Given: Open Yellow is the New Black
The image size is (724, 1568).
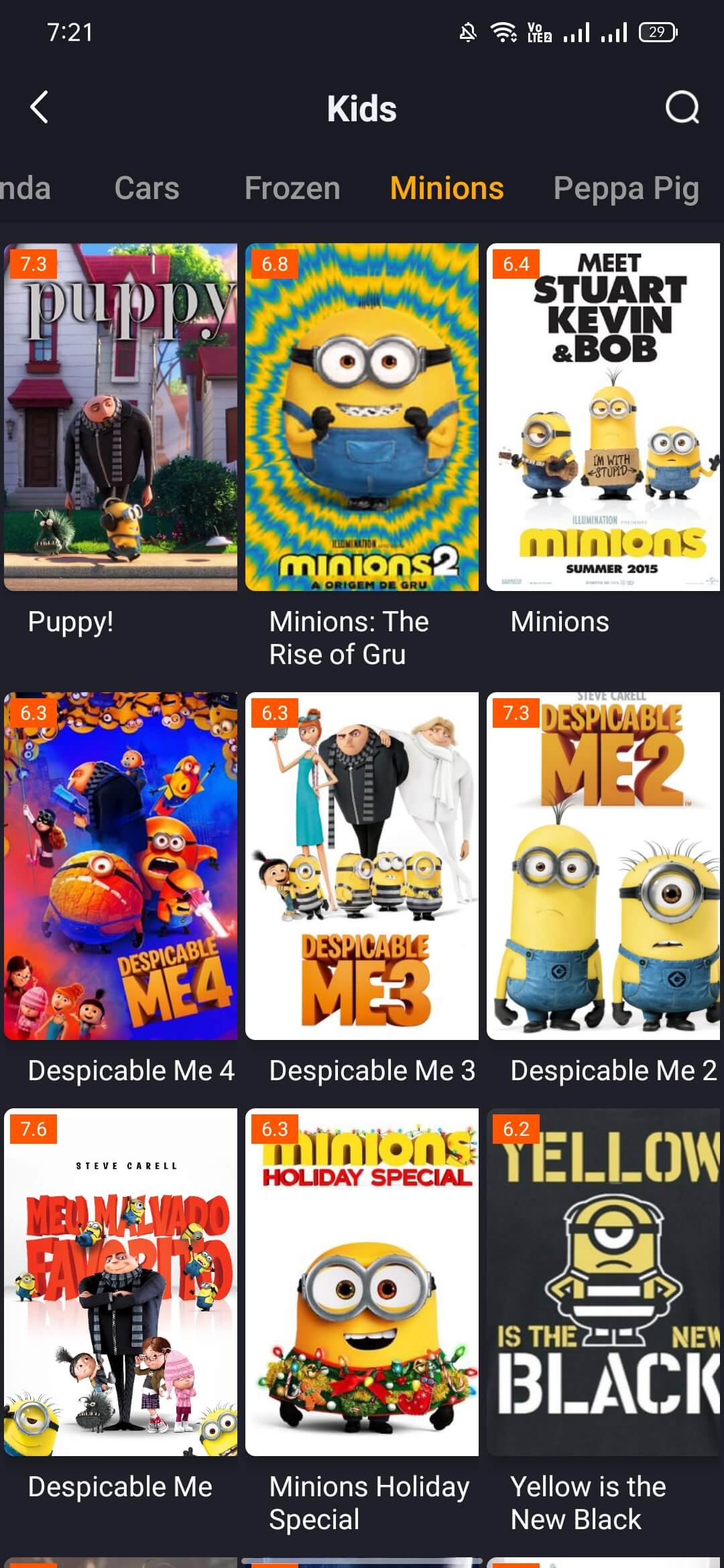Looking at the screenshot, I should (603, 1281).
